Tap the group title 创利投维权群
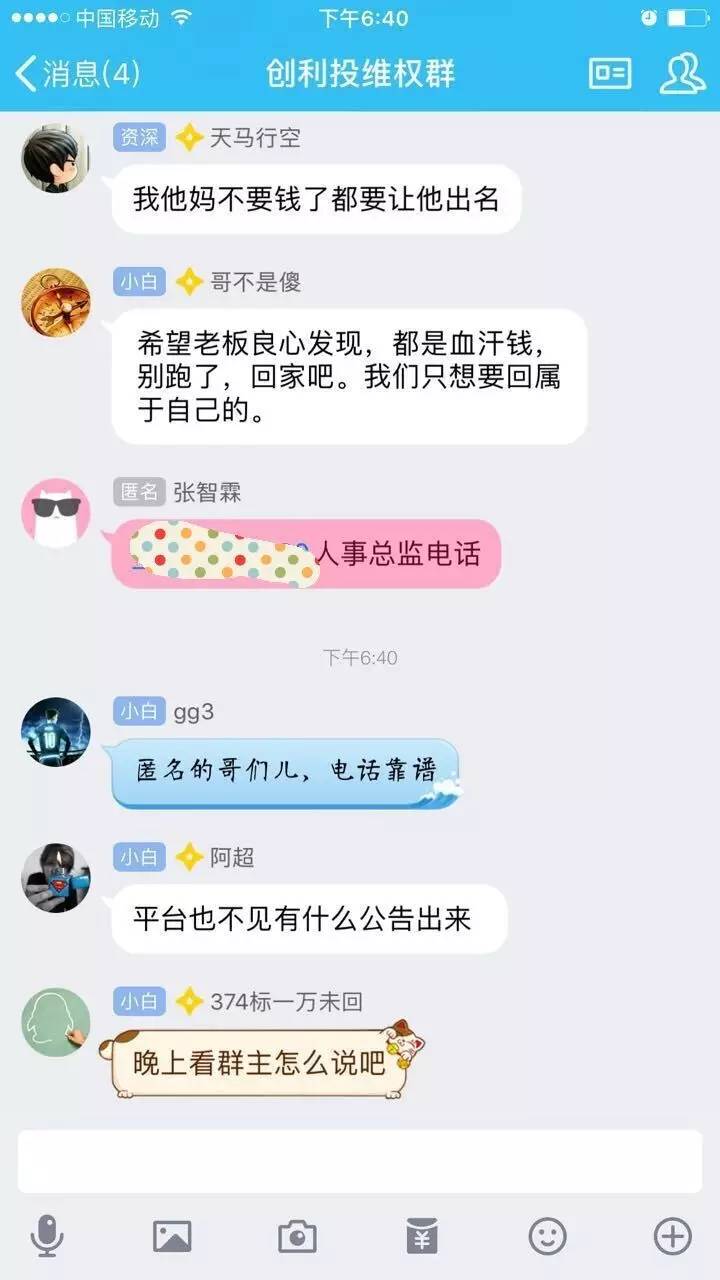Image resolution: width=720 pixels, height=1280 pixels. 360,73
